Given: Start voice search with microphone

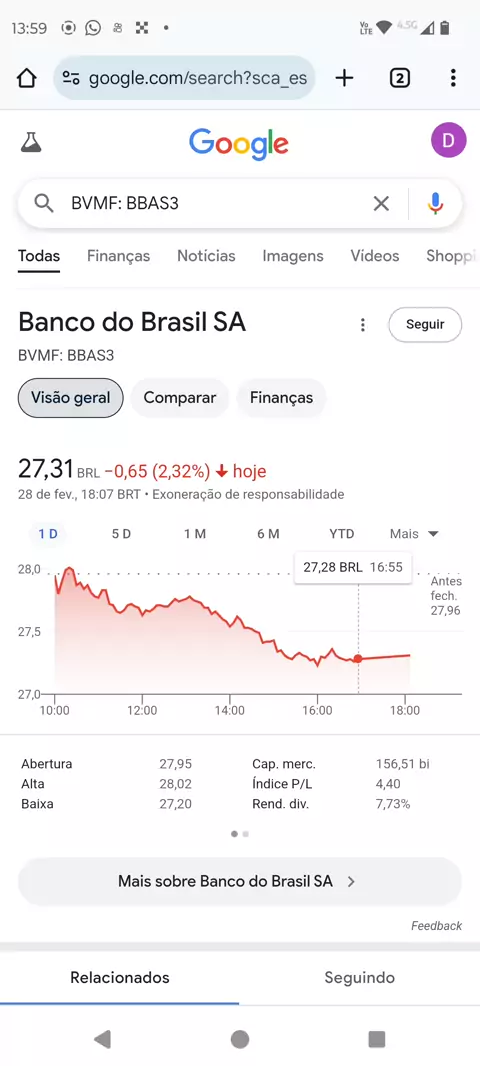Looking at the screenshot, I should [x=435, y=203].
